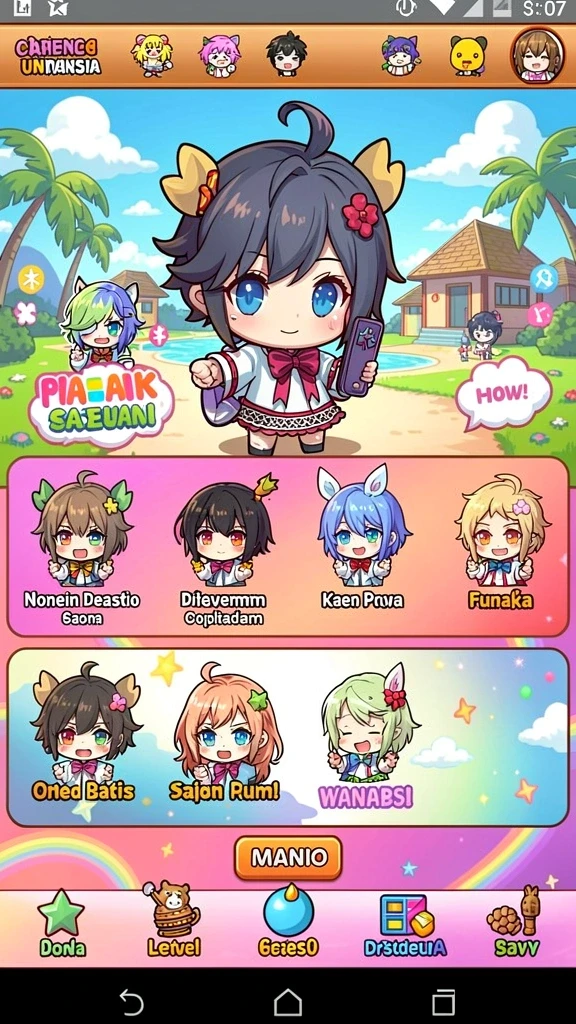Screen dimensions: 576x1024
Task: Open the brown-haired profile avatar in top bar
Action: click(539, 56)
